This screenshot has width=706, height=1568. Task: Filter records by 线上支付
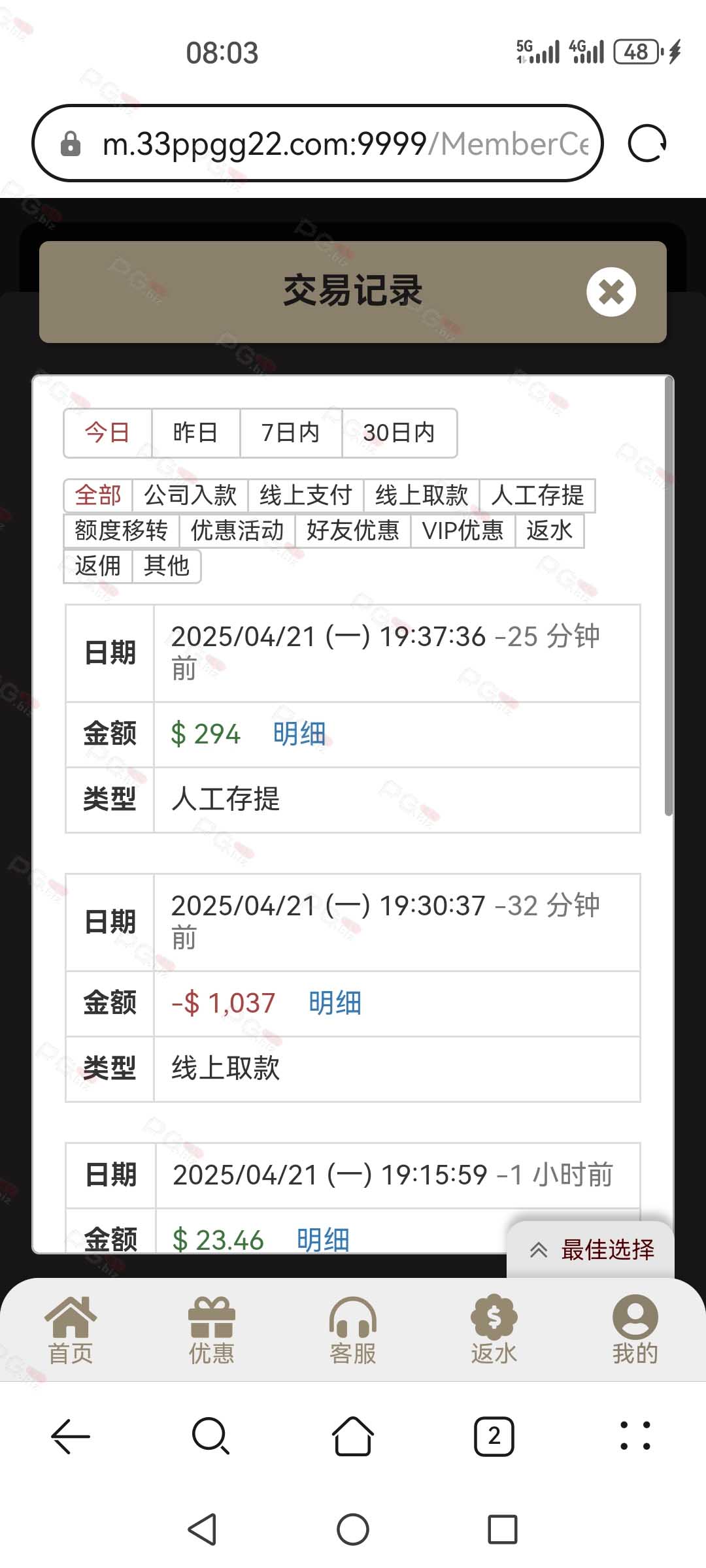[x=306, y=495]
